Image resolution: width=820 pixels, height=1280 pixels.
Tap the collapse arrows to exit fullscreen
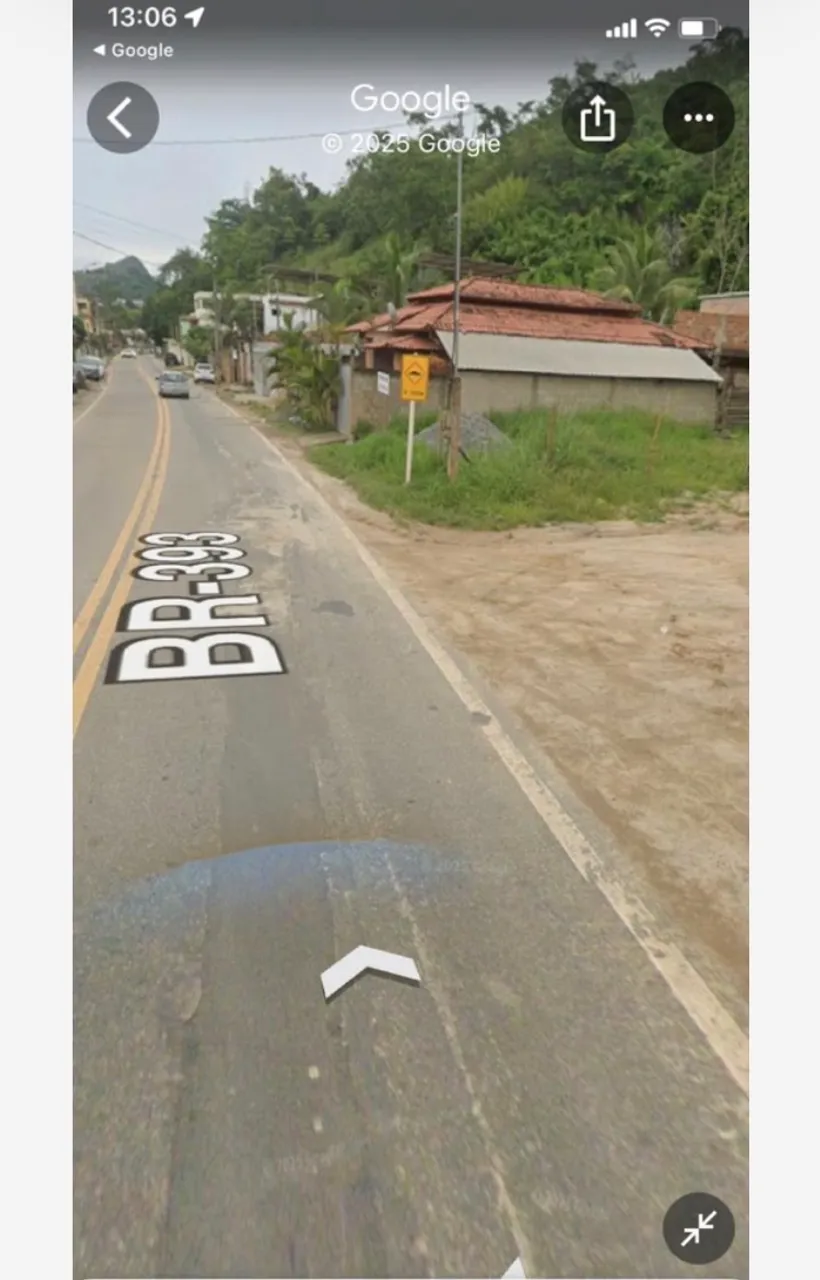coord(698,1228)
